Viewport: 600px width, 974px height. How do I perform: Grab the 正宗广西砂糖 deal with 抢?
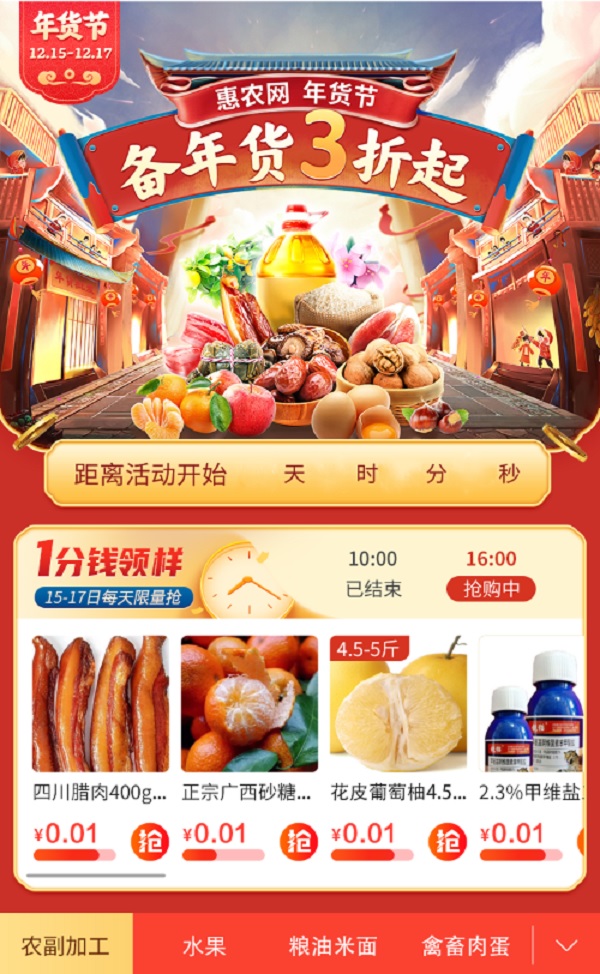tap(299, 842)
